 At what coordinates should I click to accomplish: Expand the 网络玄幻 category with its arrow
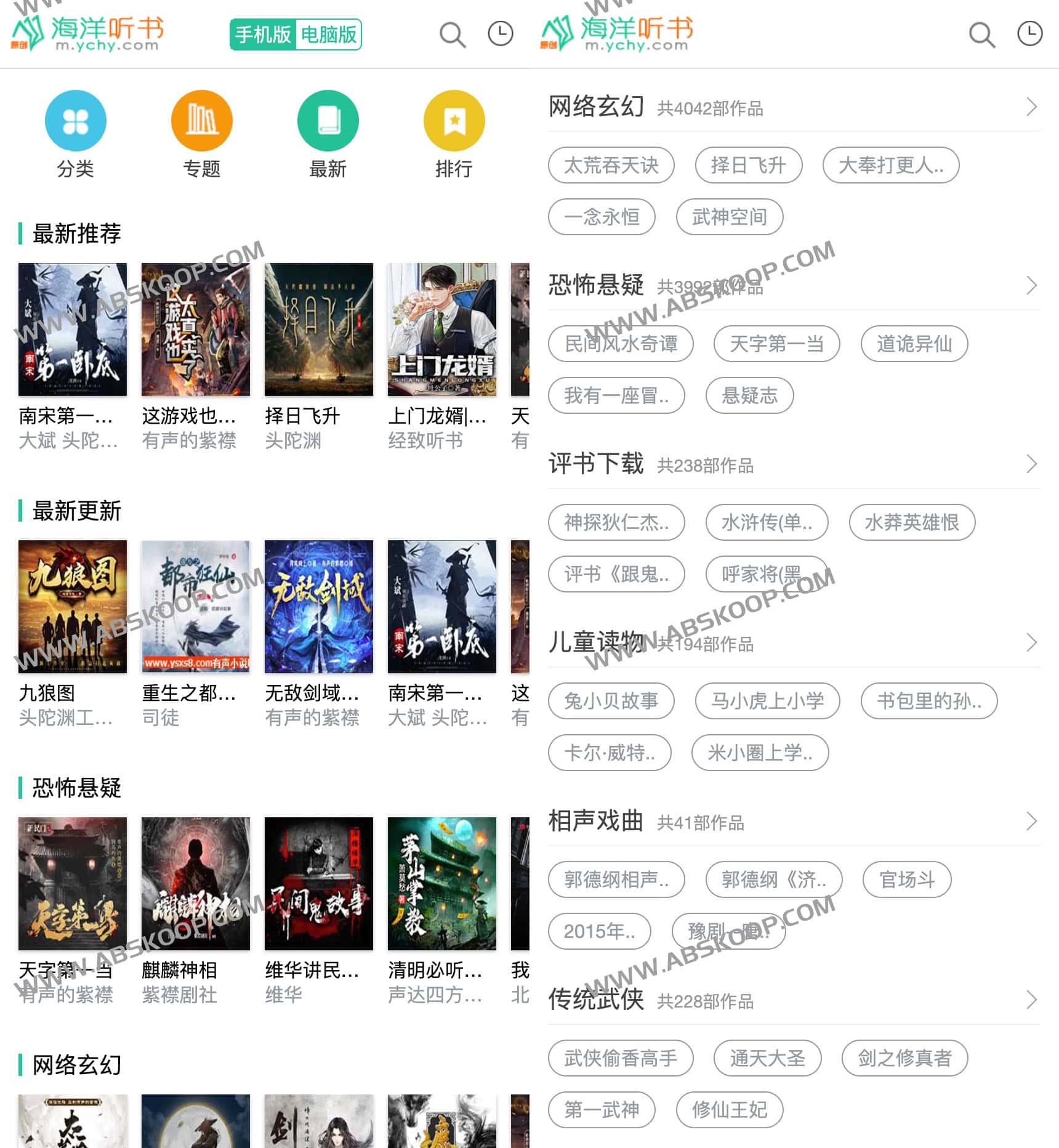click(1032, 107)
